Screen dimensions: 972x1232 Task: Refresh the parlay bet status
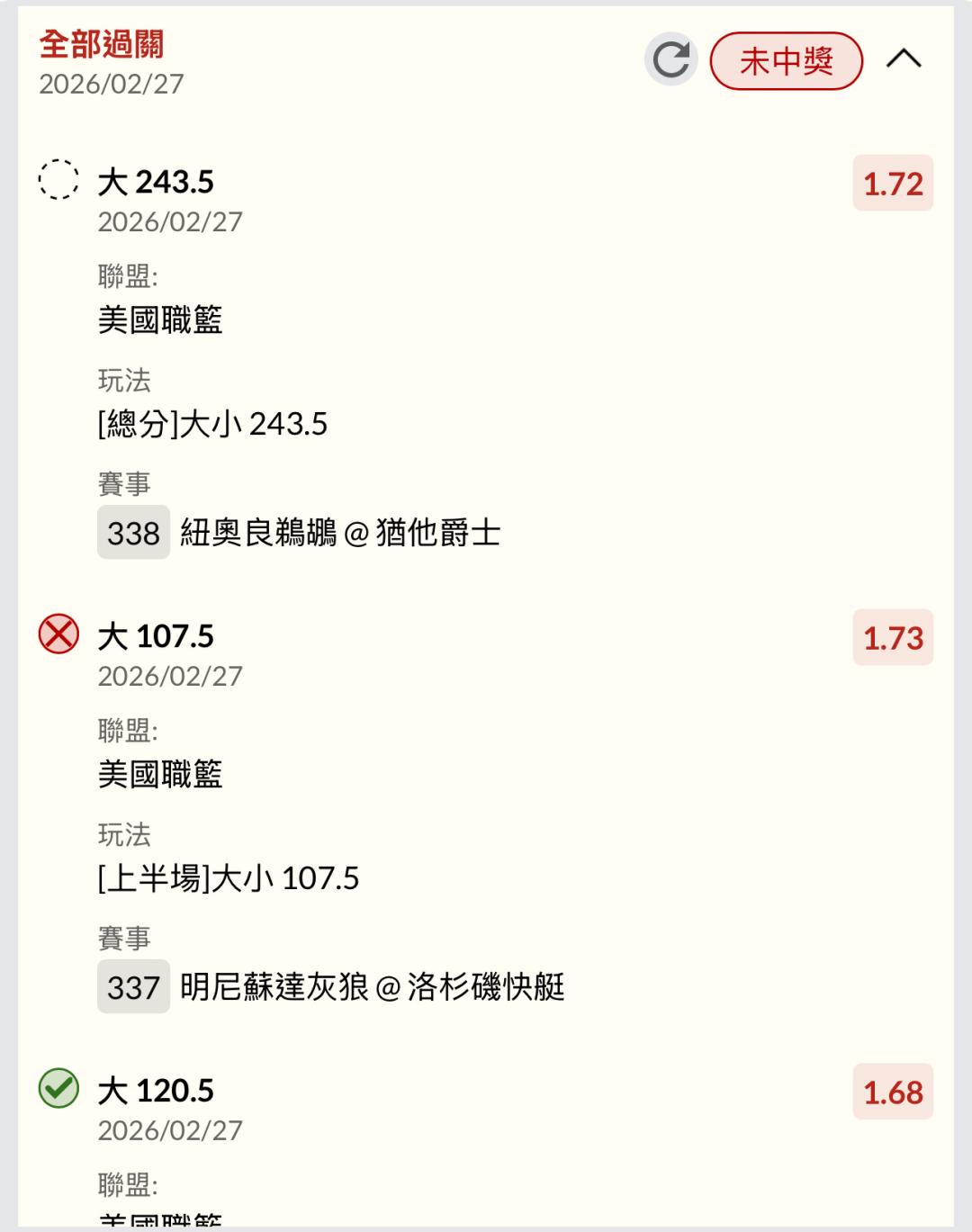tap(670, 59)
